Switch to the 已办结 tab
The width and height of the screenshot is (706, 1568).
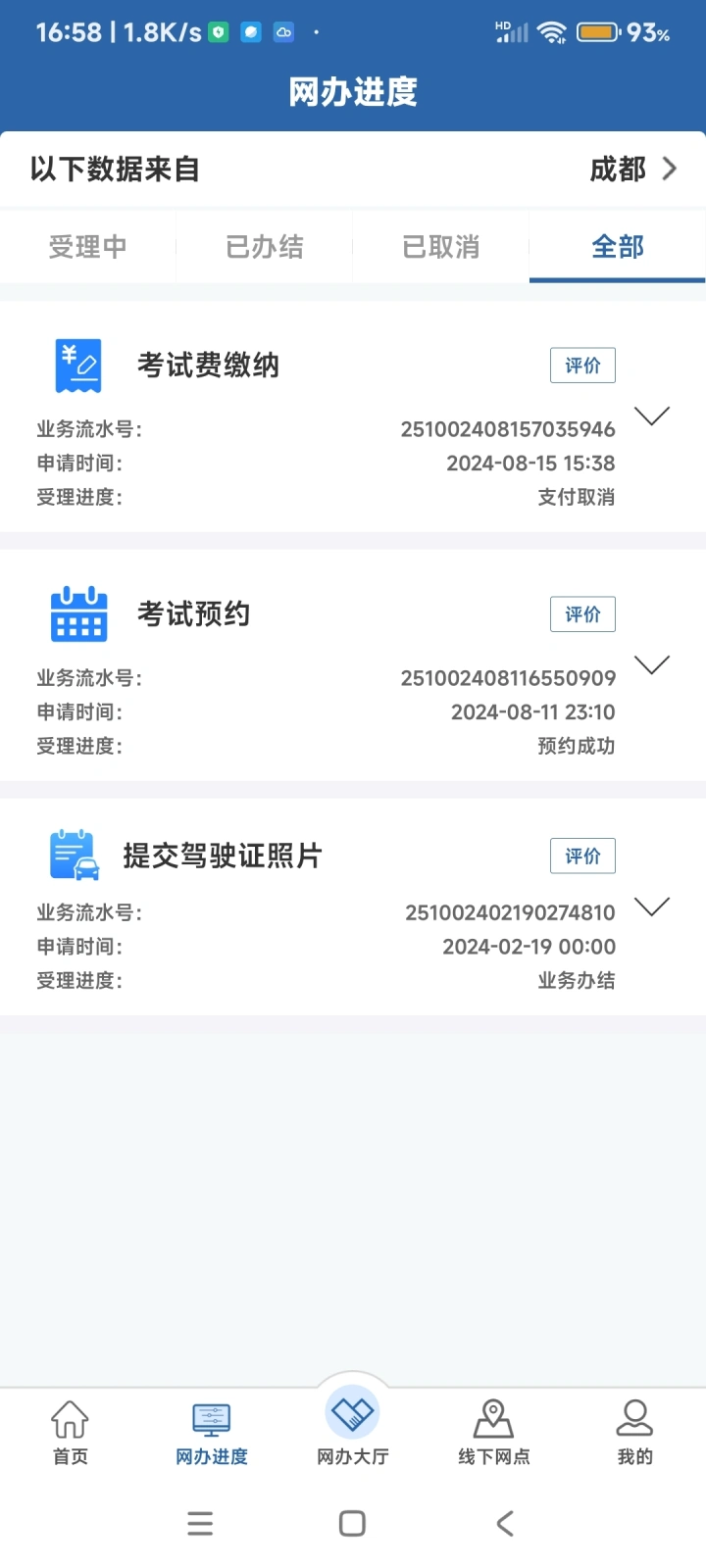(x=265, y=247)
